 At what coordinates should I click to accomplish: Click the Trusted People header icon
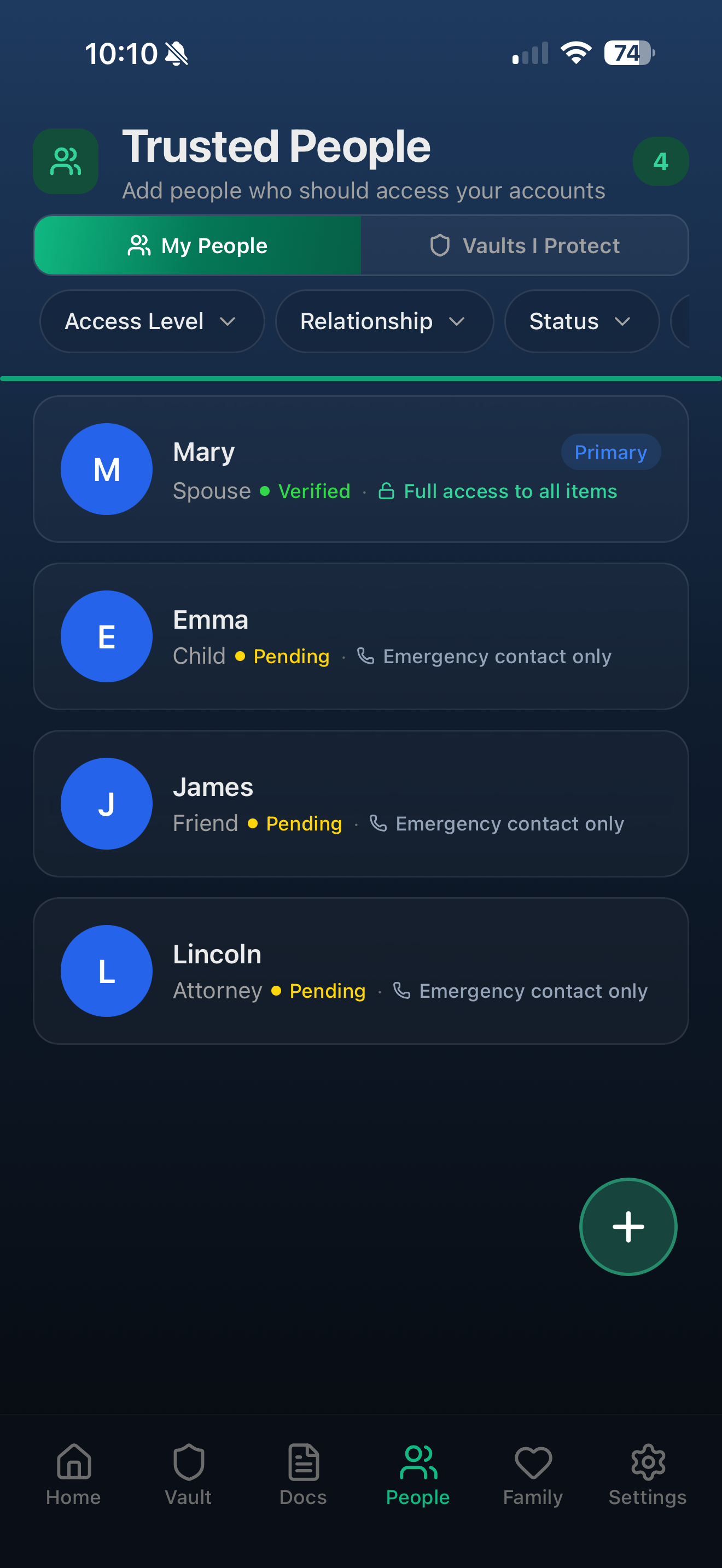coord(65,161)
